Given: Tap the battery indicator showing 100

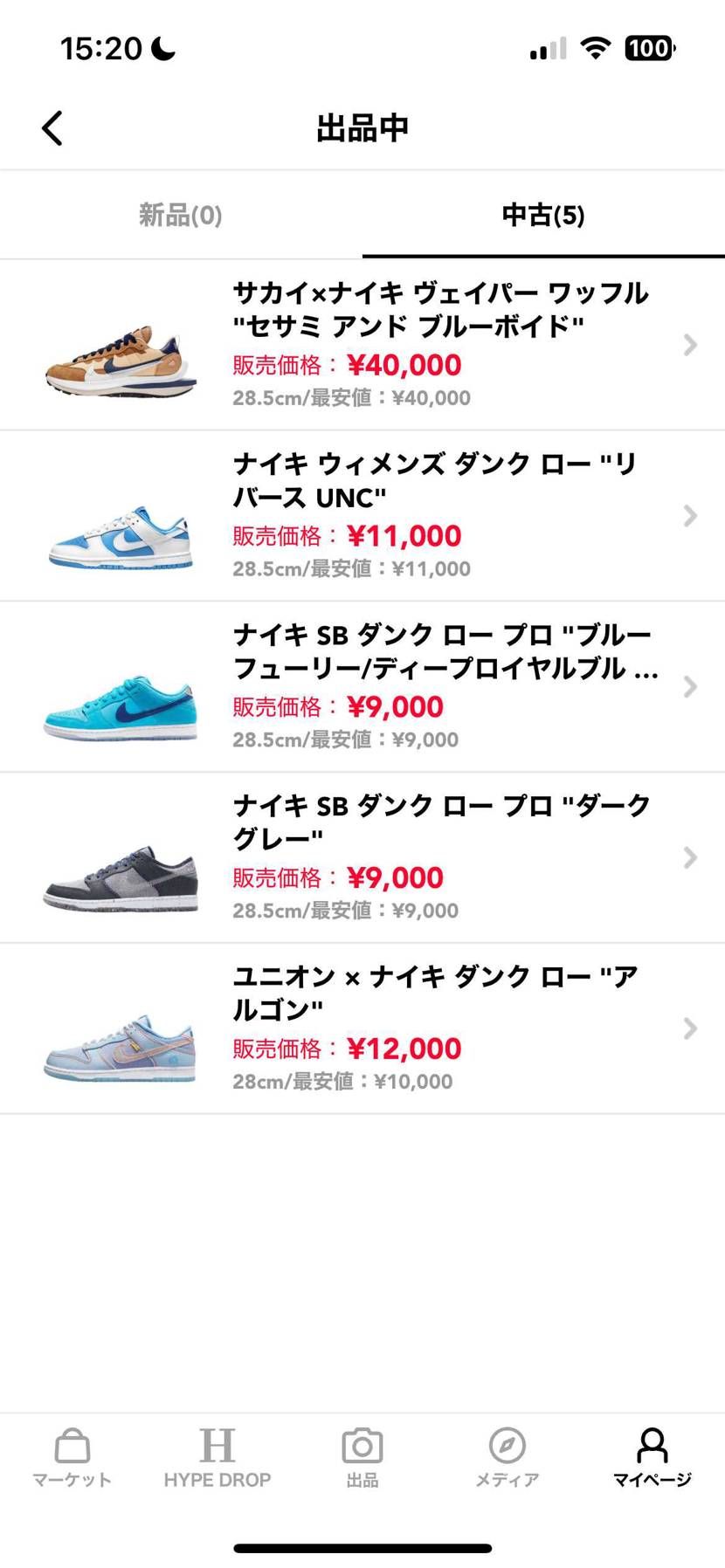Looking at the screenshot, I should click(648, 48).
